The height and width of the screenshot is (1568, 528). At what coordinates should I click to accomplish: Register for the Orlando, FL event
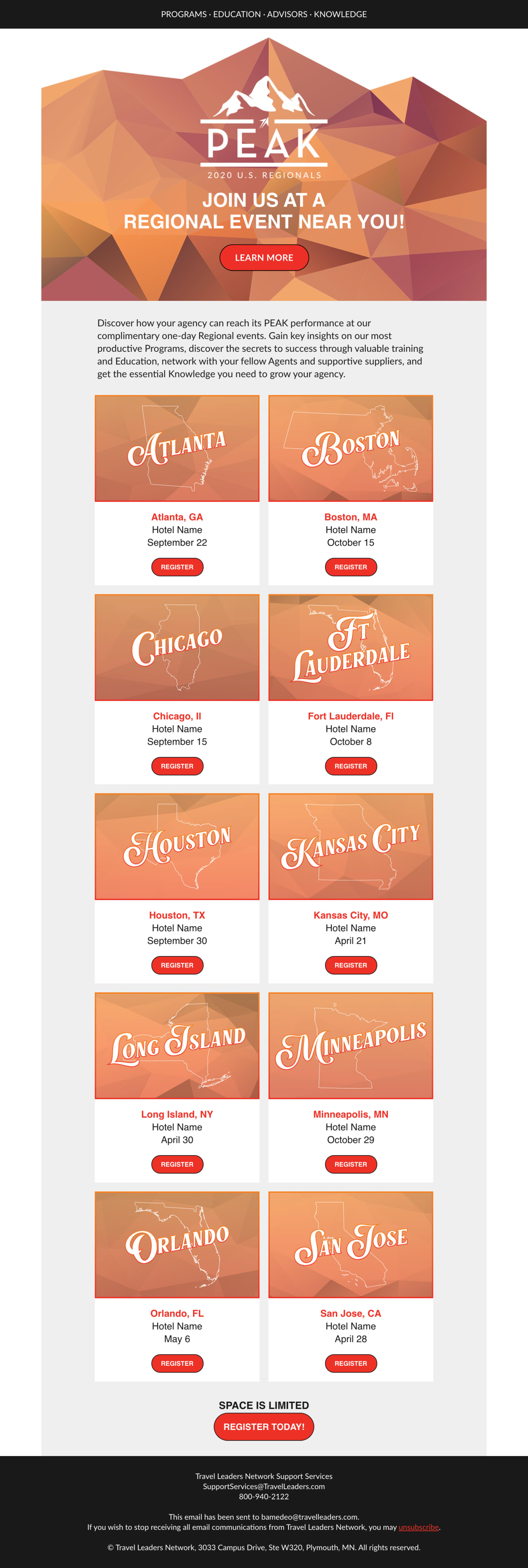click(177, 1363)
